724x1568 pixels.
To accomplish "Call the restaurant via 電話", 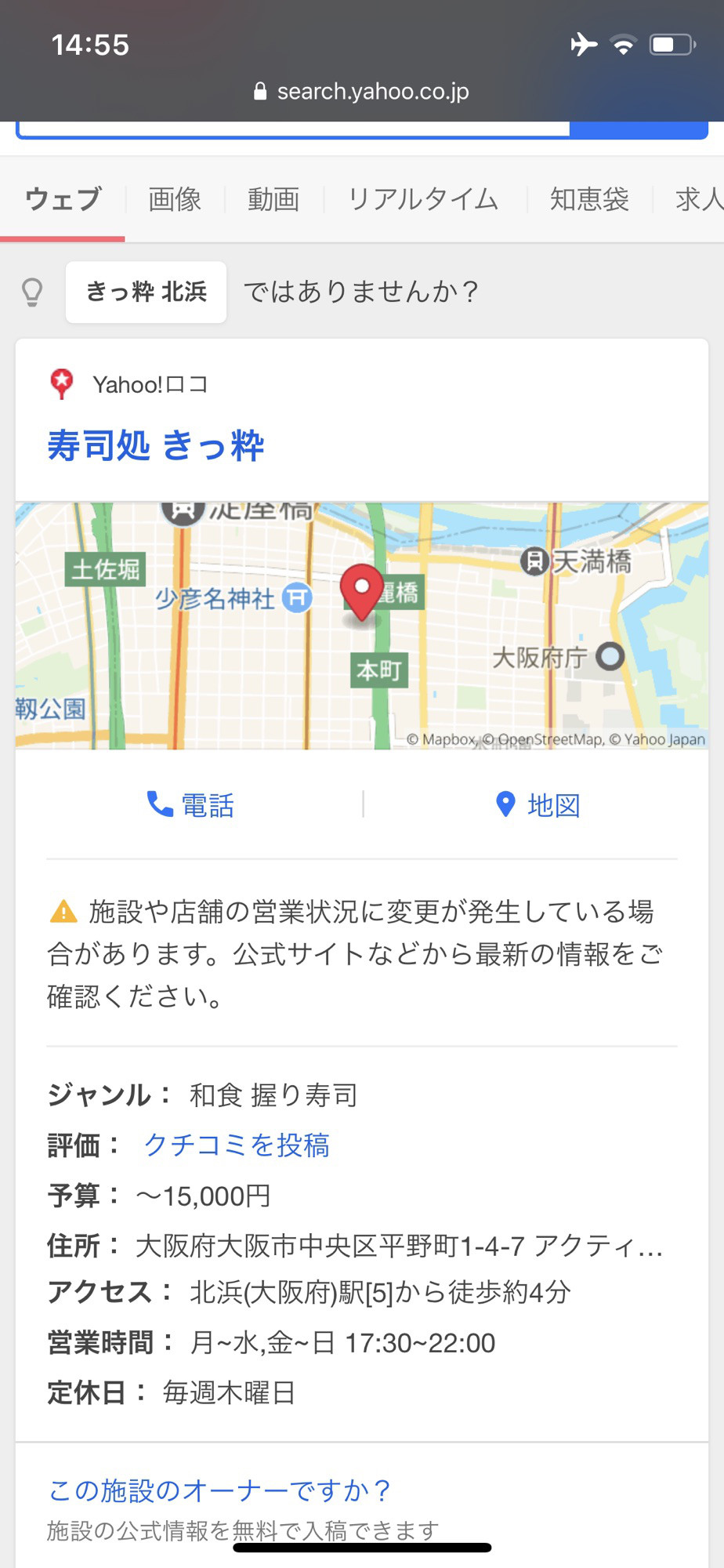I will coord(191,805).
